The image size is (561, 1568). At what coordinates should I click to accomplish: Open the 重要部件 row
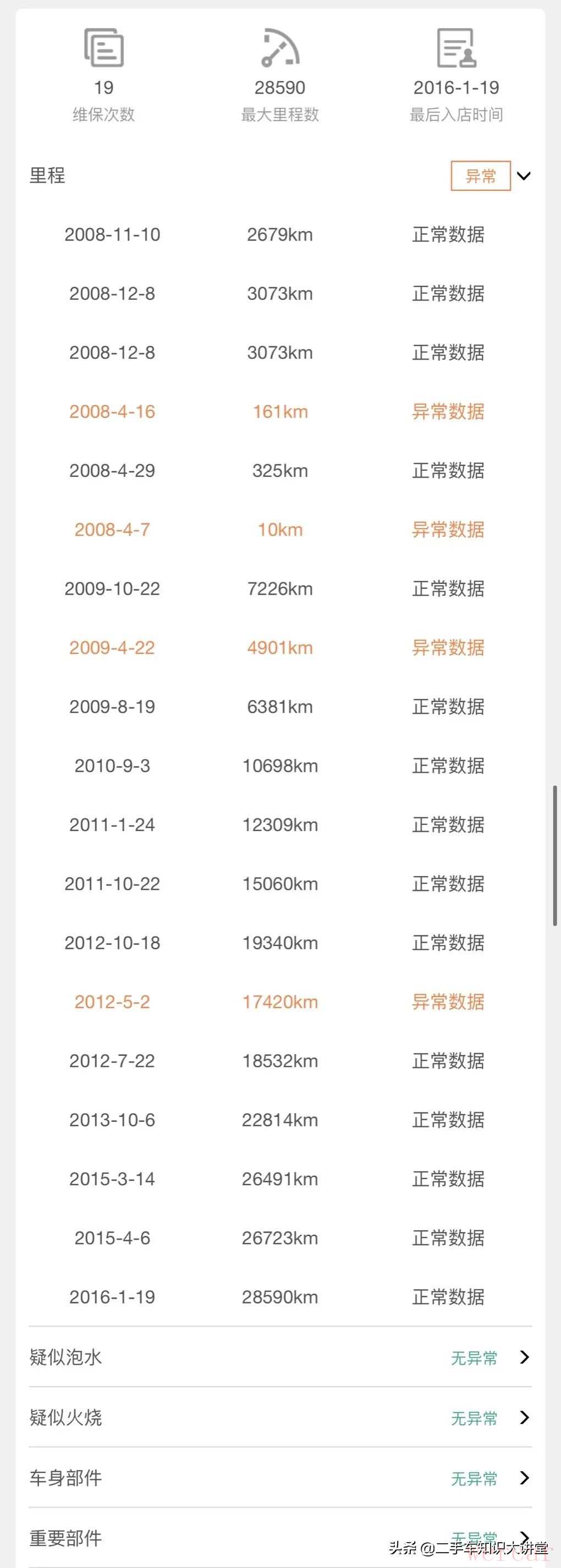(x=280, y=1538)
